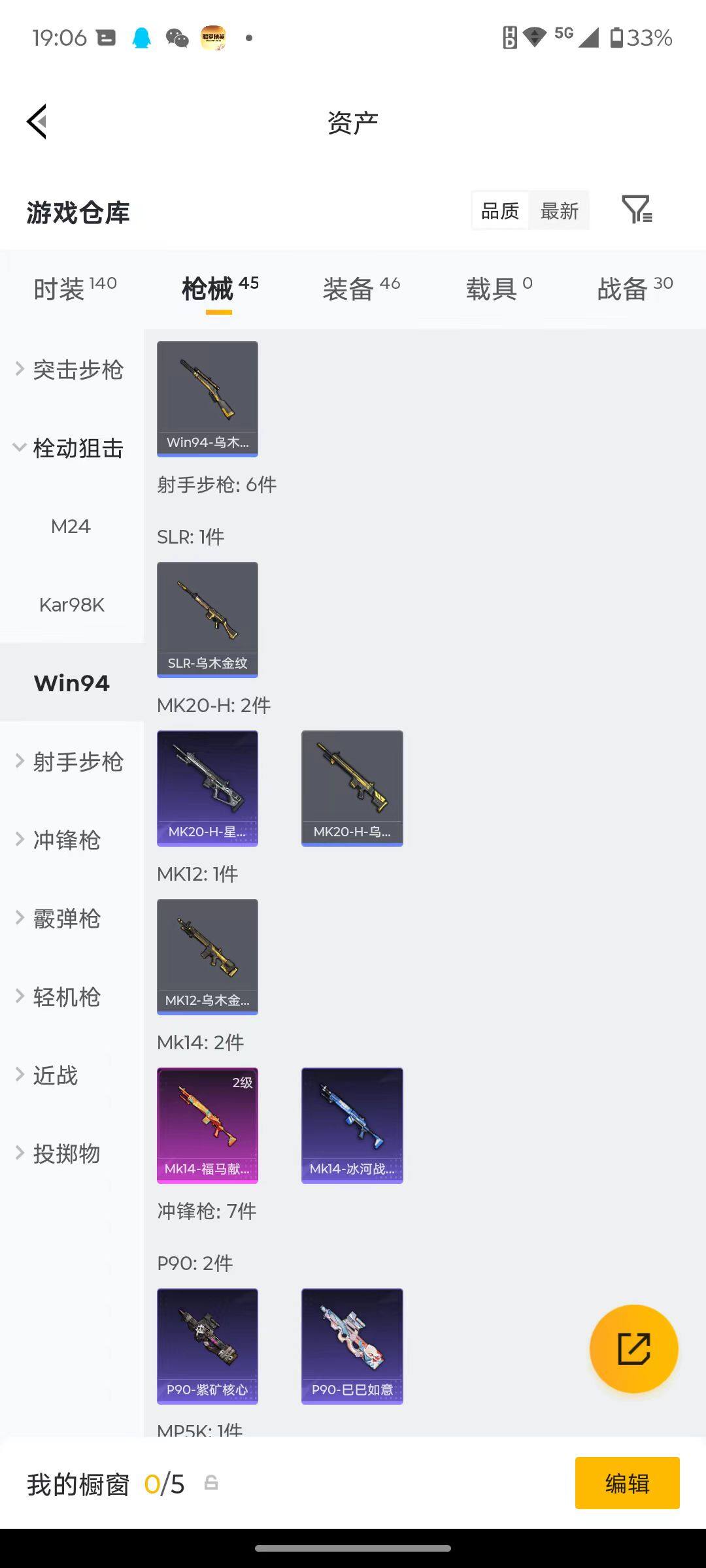Expand the 突击步枪 category
This screenshot has width=706, height=1568.
click(72, 369)
